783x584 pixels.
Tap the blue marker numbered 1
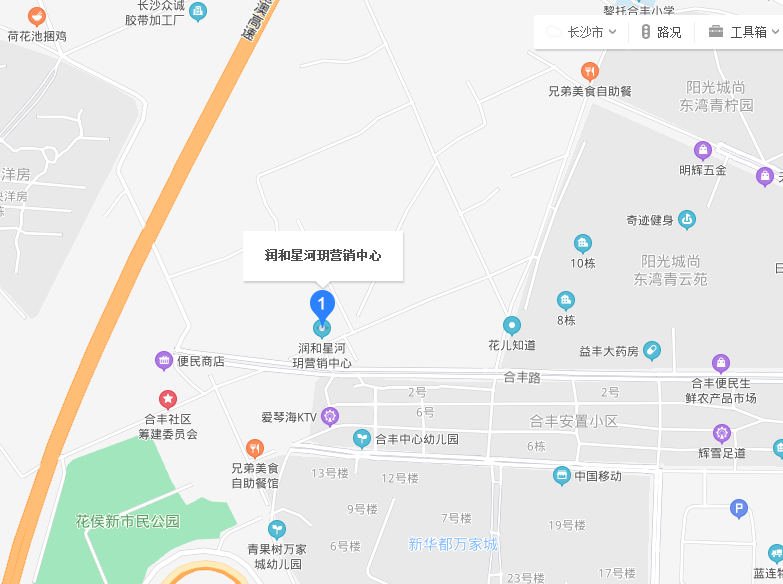pyautogui.click(x=321, y=304)
